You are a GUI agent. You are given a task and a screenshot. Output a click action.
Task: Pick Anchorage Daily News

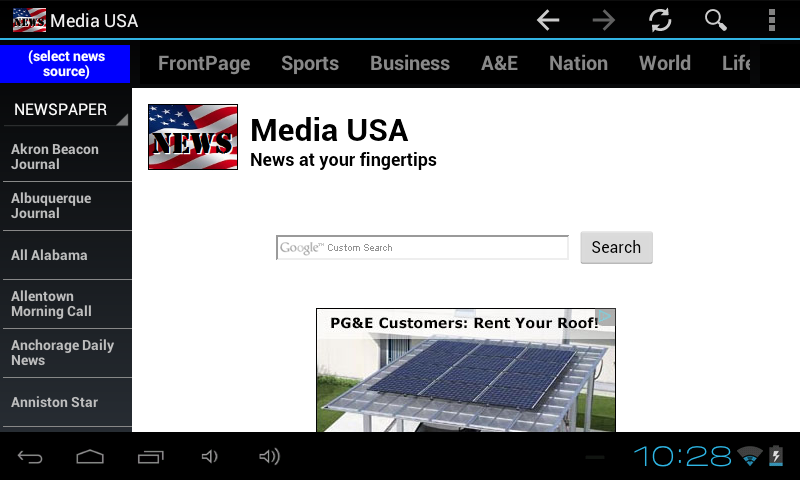coord(66,353)
